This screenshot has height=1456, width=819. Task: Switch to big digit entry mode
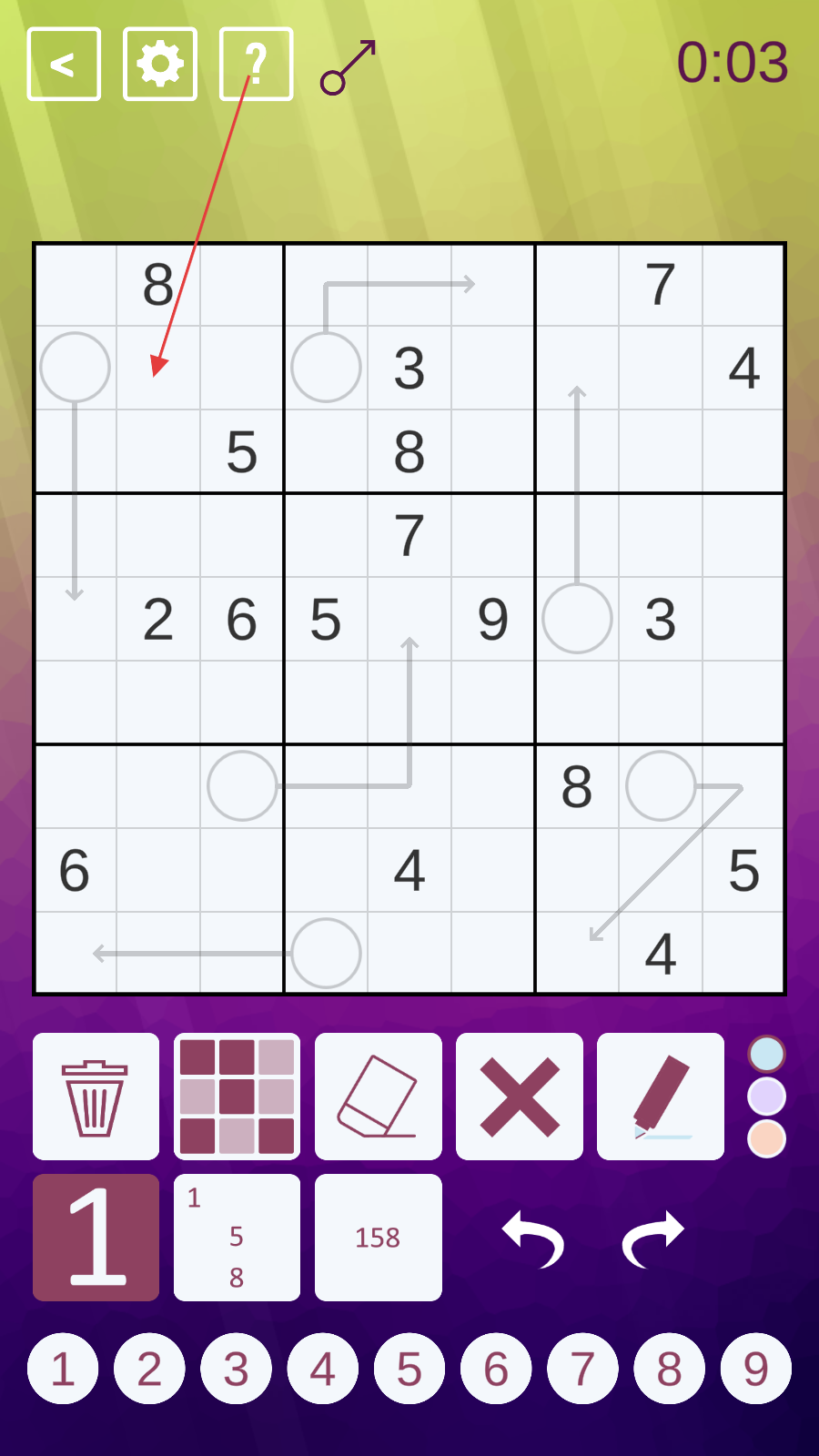coord(96,1238)
